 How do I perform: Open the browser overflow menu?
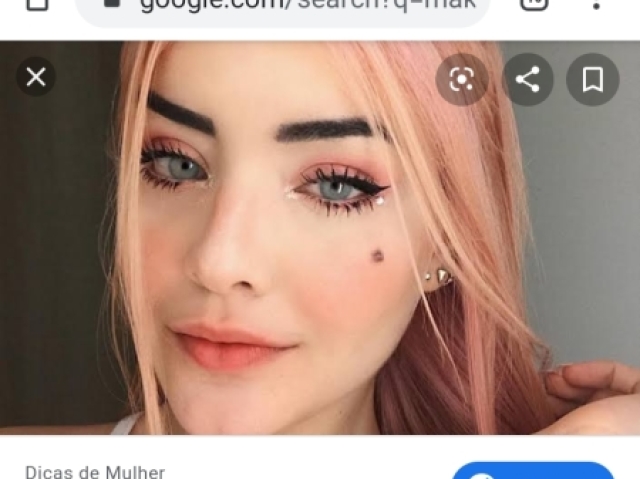pos(597,5)
